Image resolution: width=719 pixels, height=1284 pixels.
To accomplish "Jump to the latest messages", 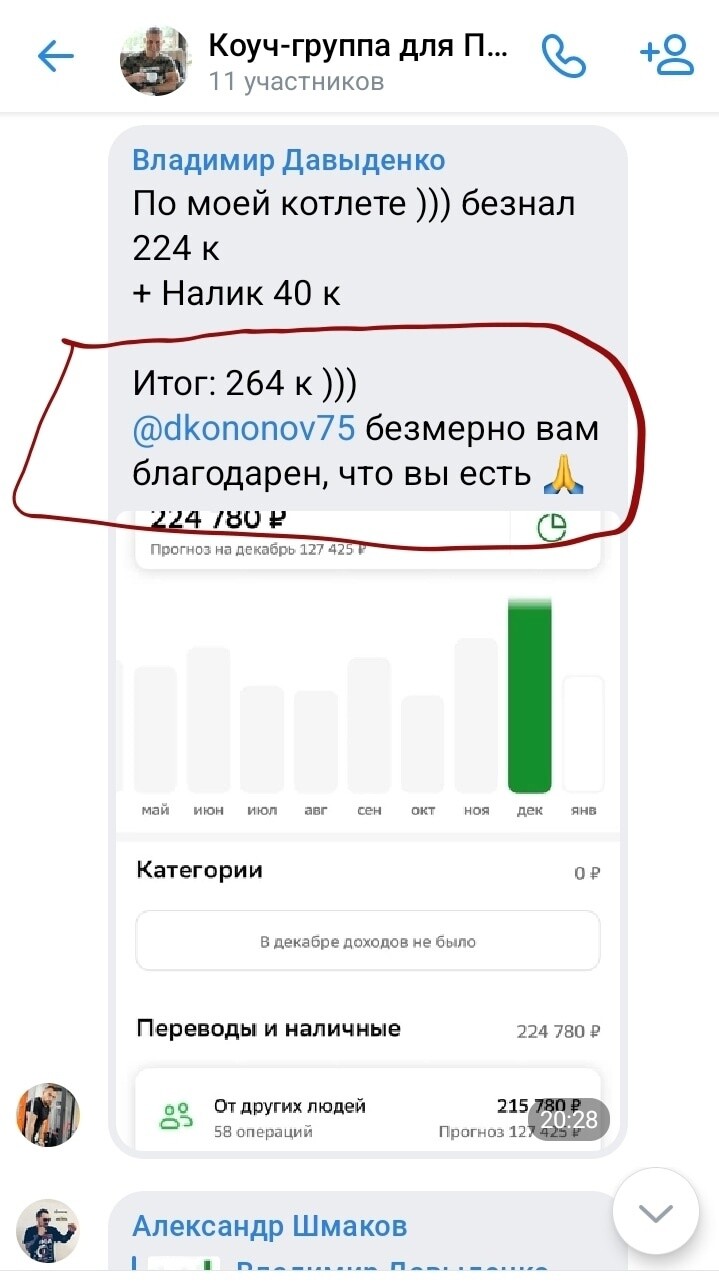I will click(x=656, y=1213).
